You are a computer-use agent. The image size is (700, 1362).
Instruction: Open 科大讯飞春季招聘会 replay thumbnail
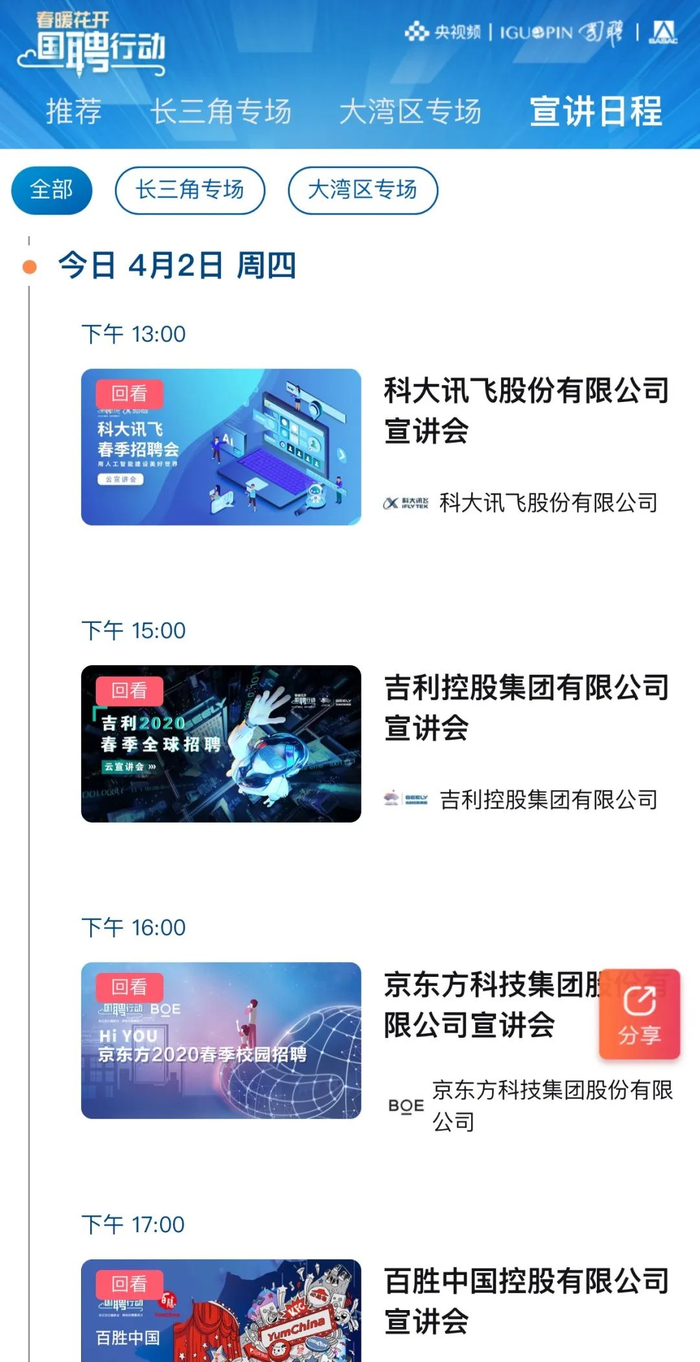221,447
